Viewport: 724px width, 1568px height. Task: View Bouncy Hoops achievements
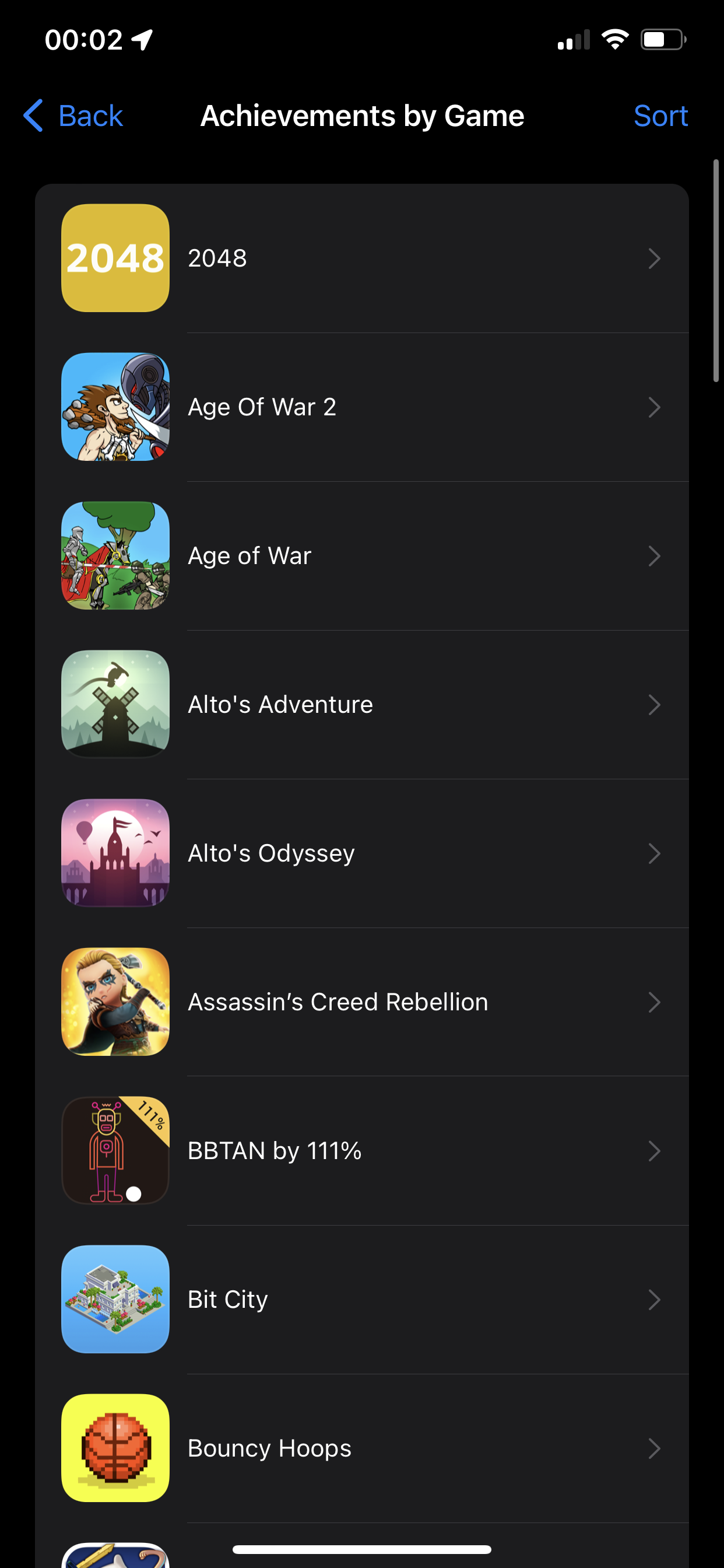point(361,1448)
